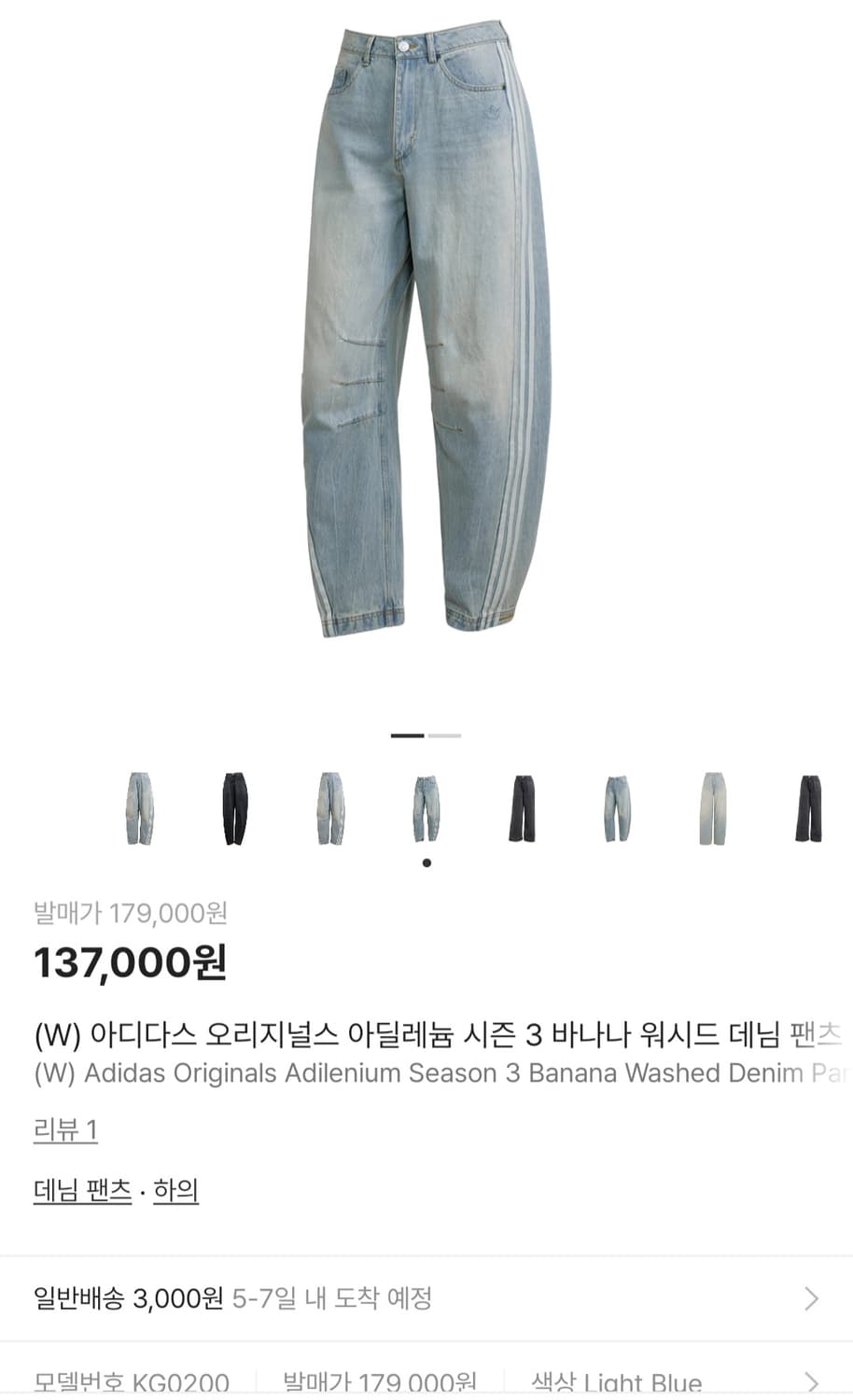Select the dark gray trousers thumbnail
The width and height of the screenshot is (853, 1400).
(x=523, y=808)
